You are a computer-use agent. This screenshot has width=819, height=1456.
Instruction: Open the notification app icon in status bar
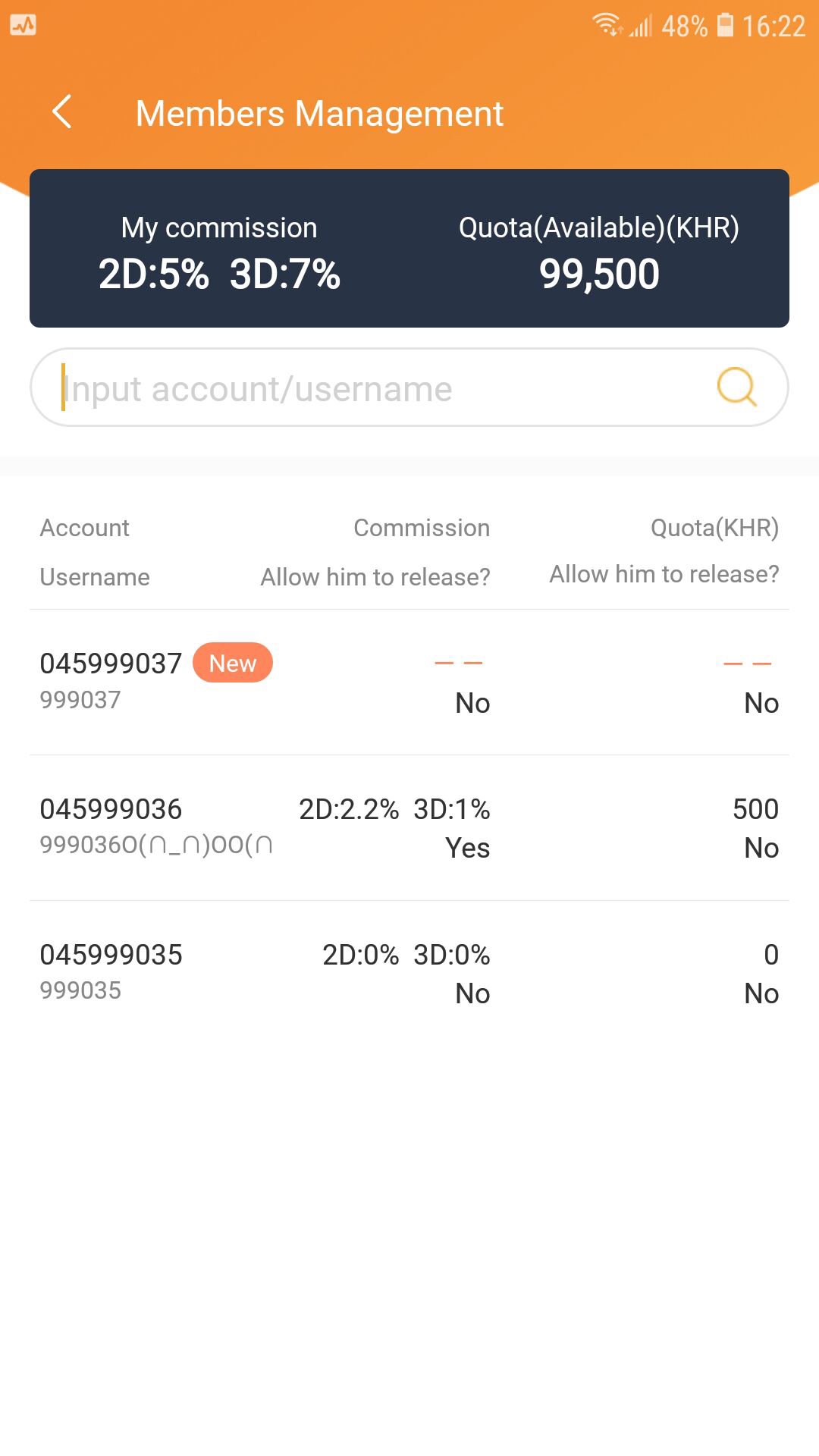[x=24, y=25]
